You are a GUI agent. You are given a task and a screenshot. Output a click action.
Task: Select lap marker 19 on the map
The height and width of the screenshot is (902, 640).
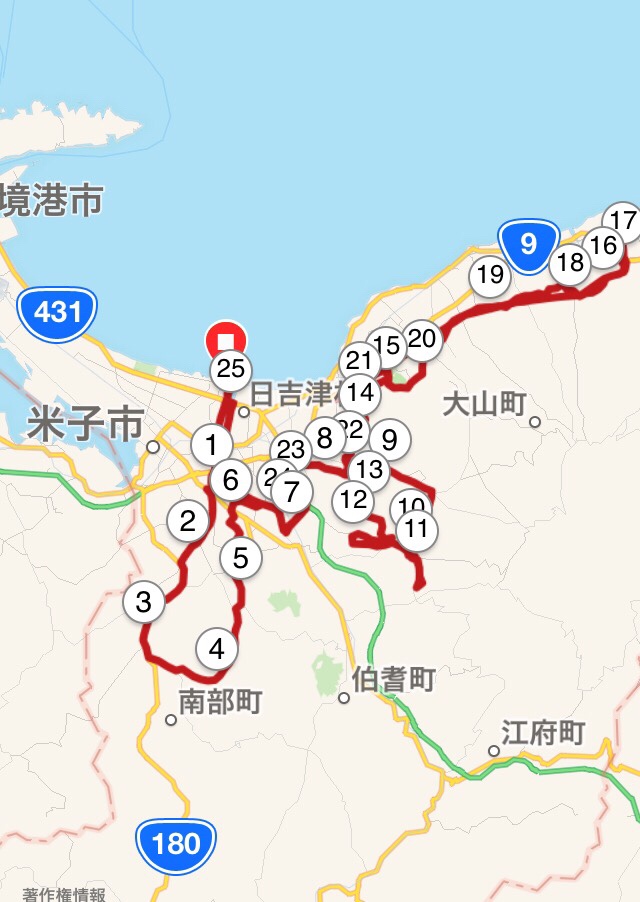click(x=489, y=274)
